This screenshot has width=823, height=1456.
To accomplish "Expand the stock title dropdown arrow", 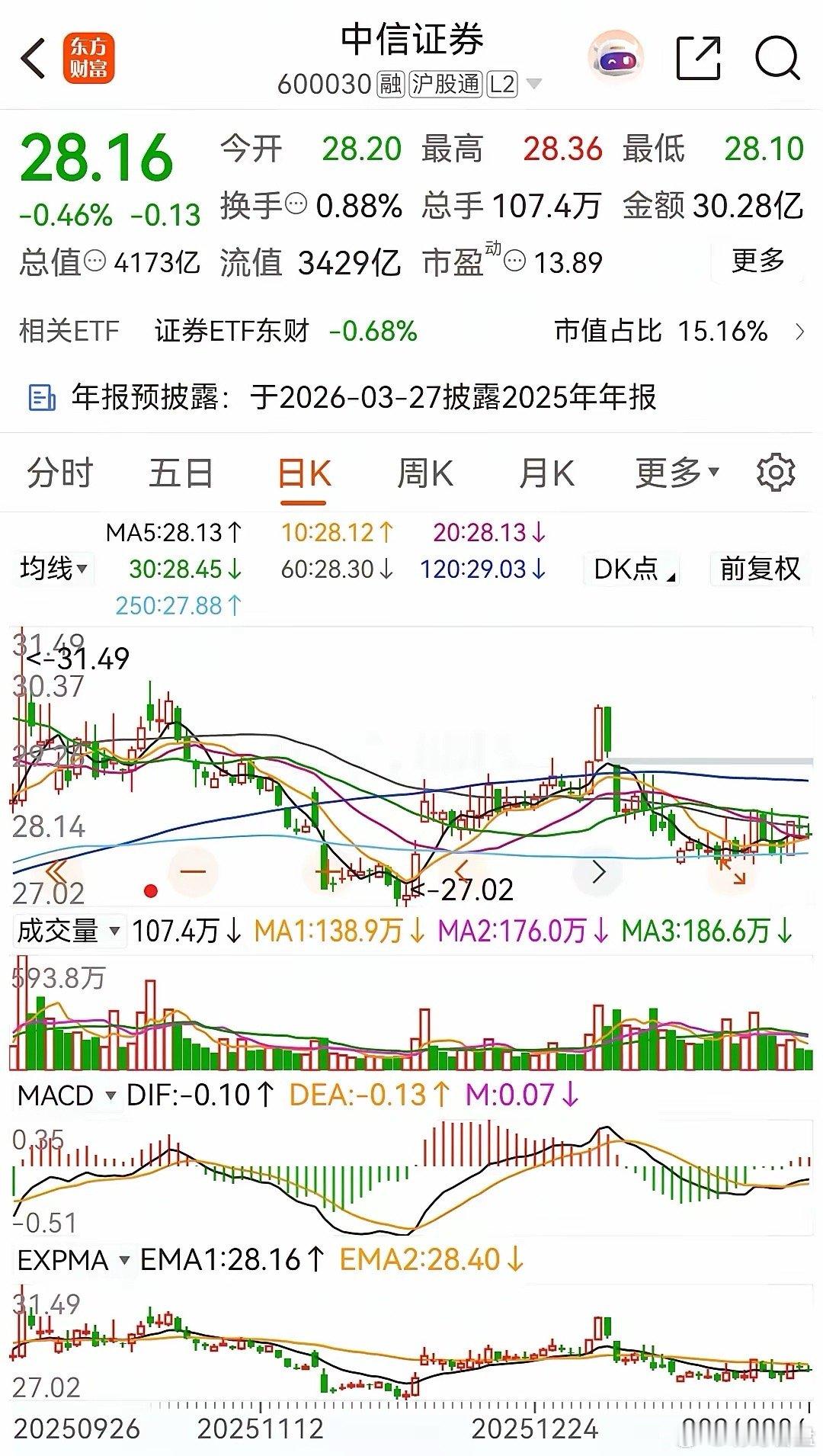I will [x=534, y=83].
